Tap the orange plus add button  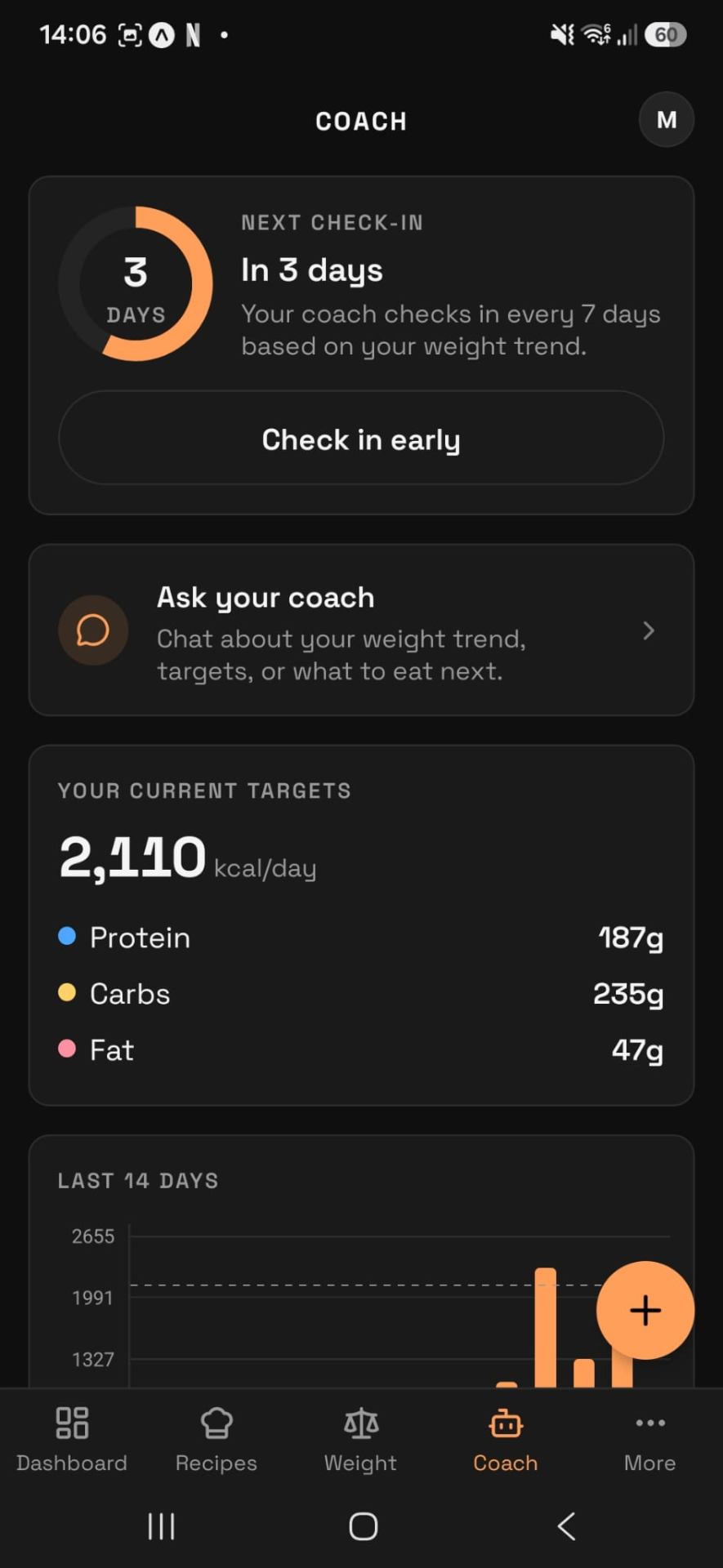click(x=645, y=1311)
